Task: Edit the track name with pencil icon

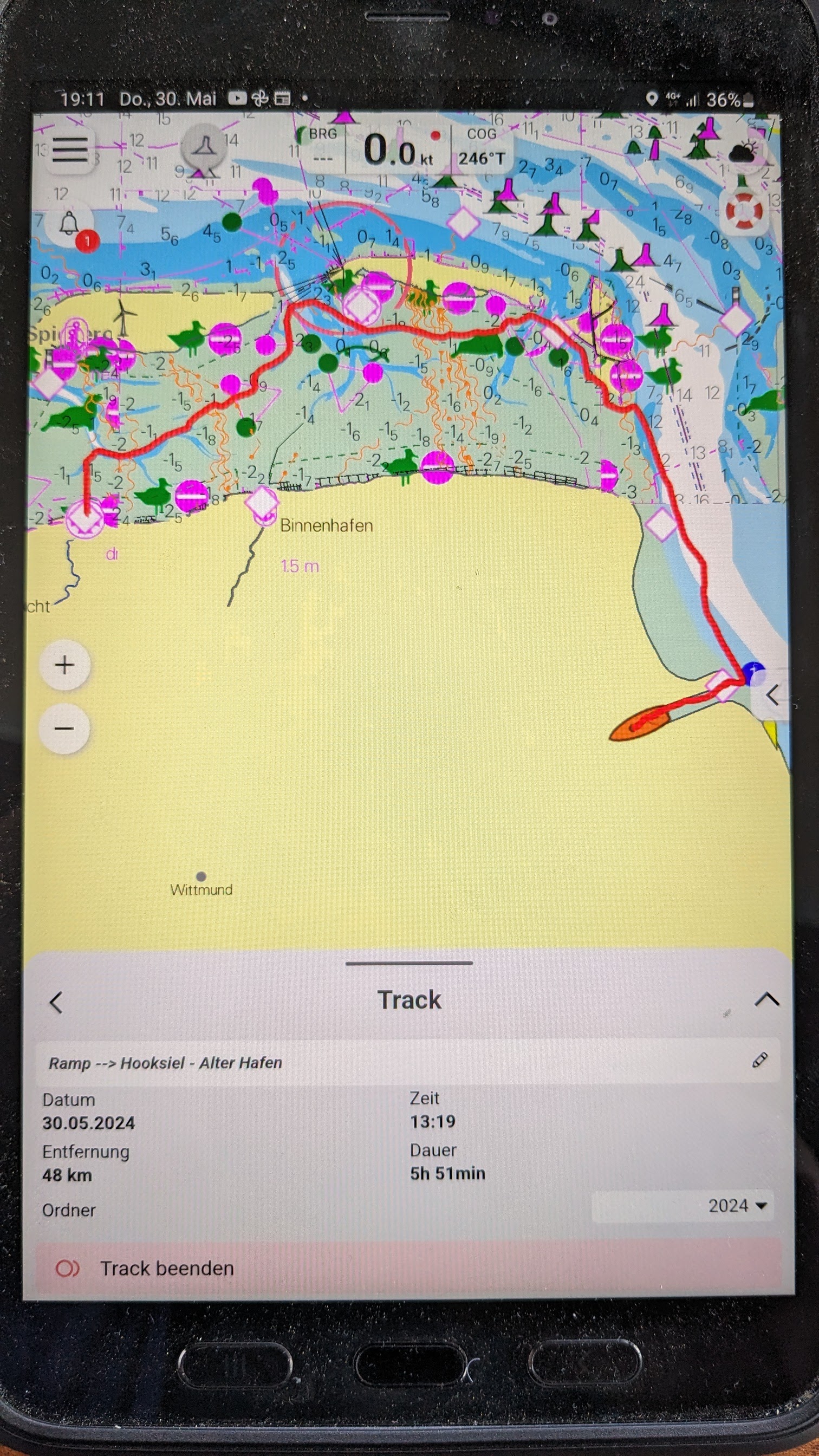Action: (759, 1060)
